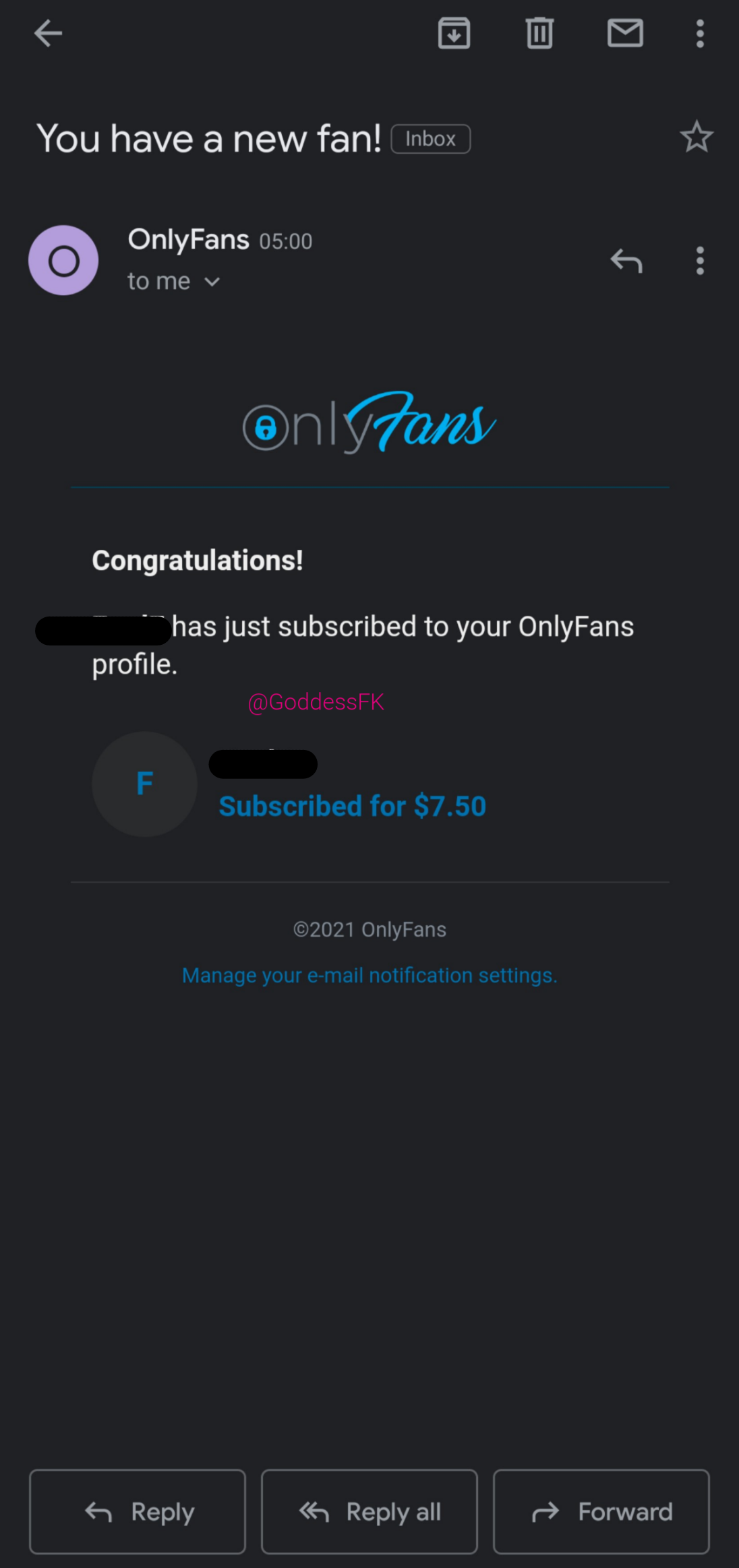Reply via the curved arrow icon
739x1568 pixels.
click(626, 261)
